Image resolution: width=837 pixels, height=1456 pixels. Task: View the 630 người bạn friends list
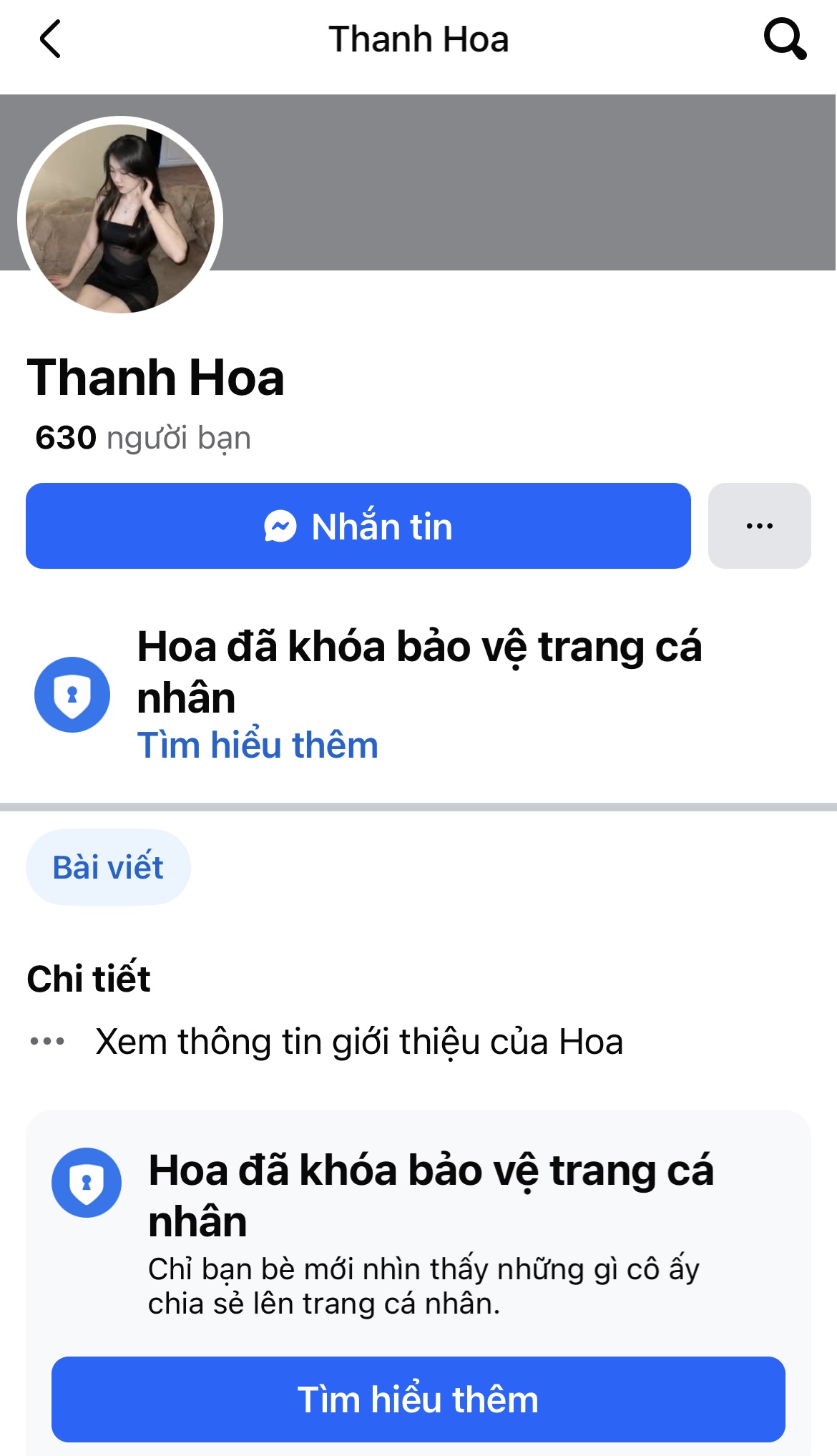[143, 438]
